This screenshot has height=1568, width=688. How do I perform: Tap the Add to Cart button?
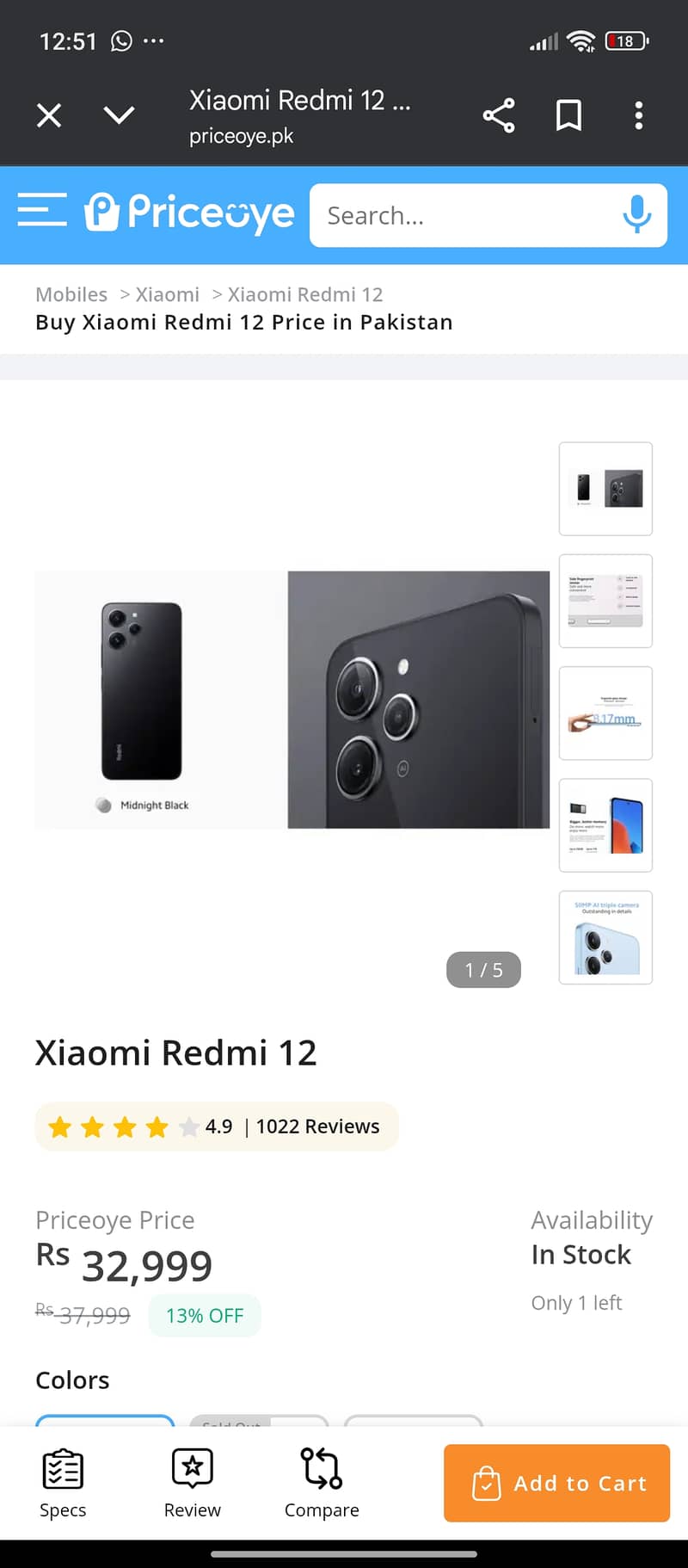[556, 1484]
